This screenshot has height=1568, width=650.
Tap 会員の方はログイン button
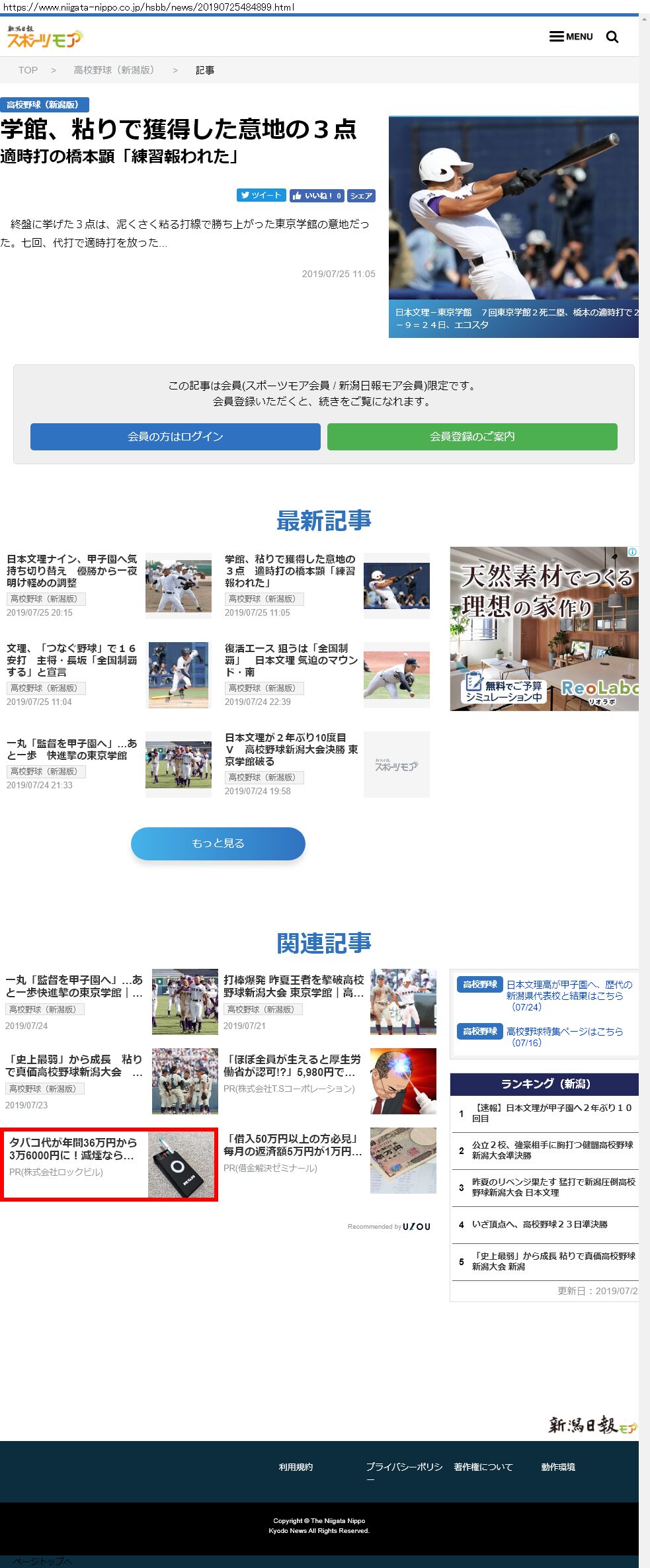175,436
